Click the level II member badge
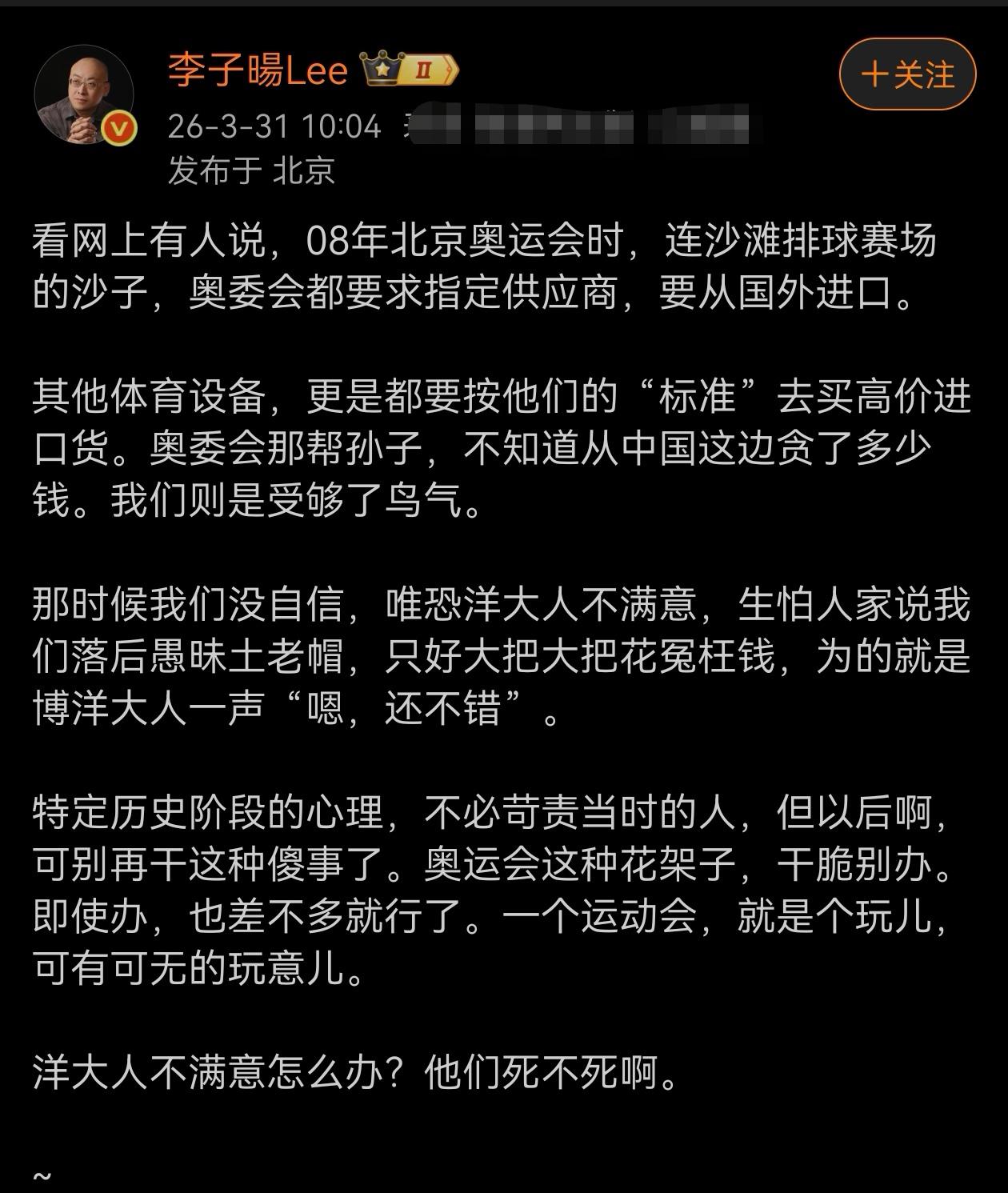The image size is (1008, 1193). [x=426, y=70]
